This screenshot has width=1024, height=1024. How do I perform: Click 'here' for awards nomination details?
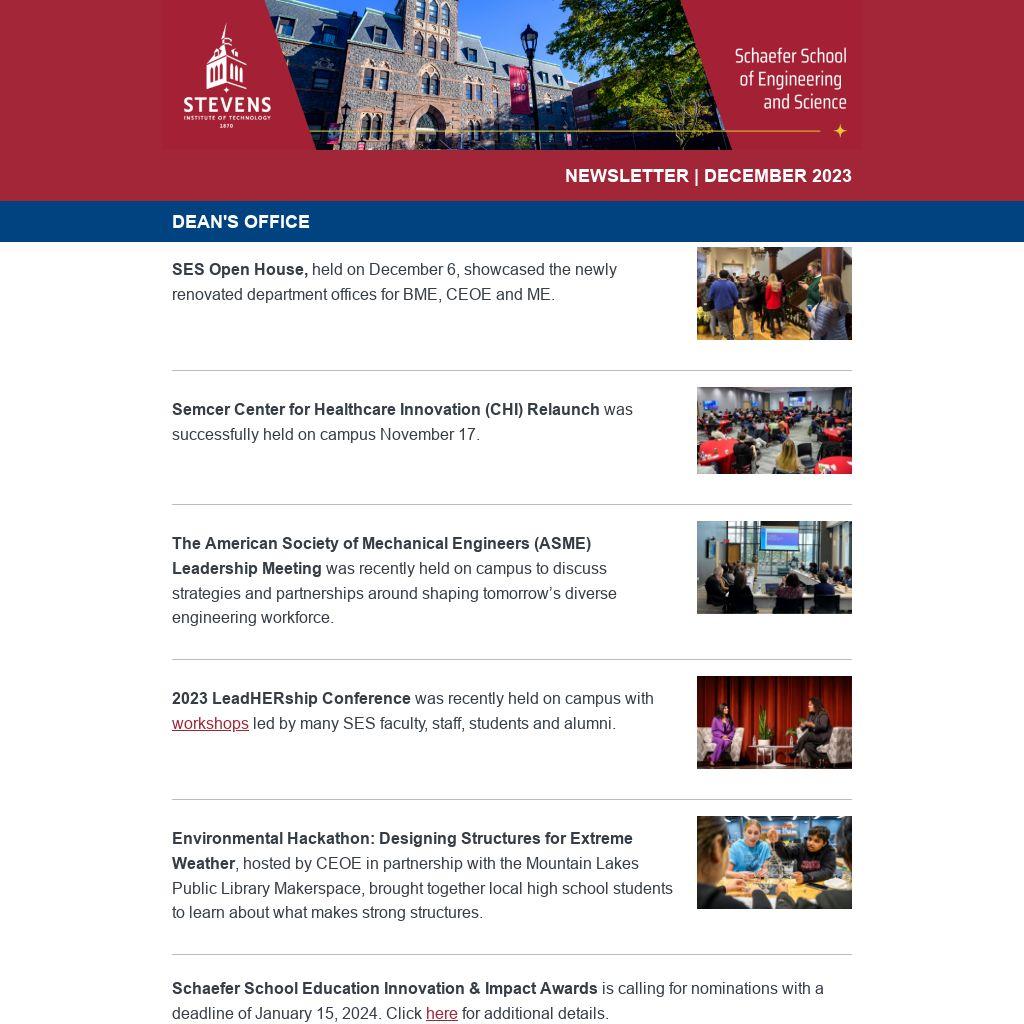(441, 1013)
